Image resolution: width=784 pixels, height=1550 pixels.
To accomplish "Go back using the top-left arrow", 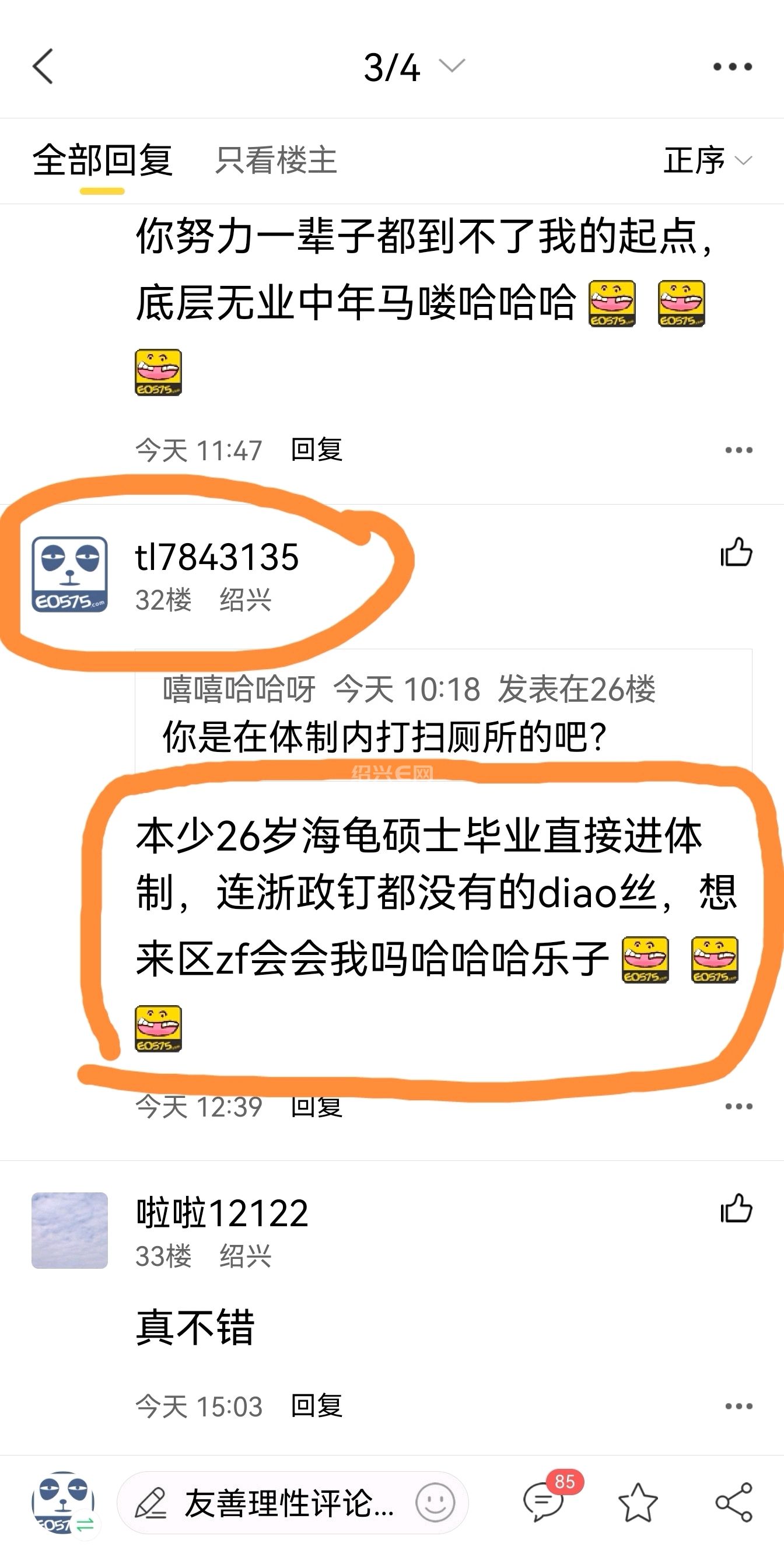I will (x=43, y=66).
